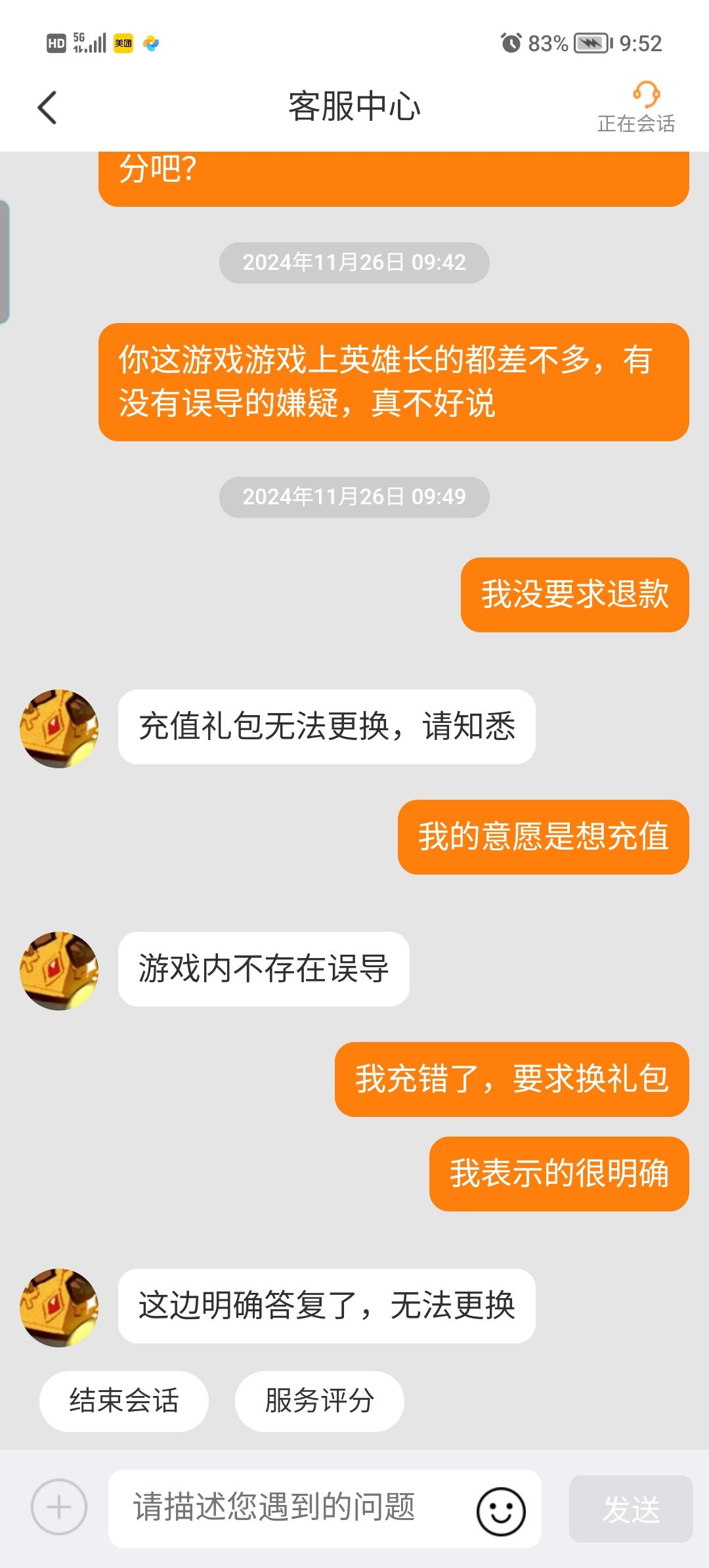The width and height of the screenshot is (709, 1568).
Task: Tap the HD indicator in status bar
Action: (x=56, y=42)
